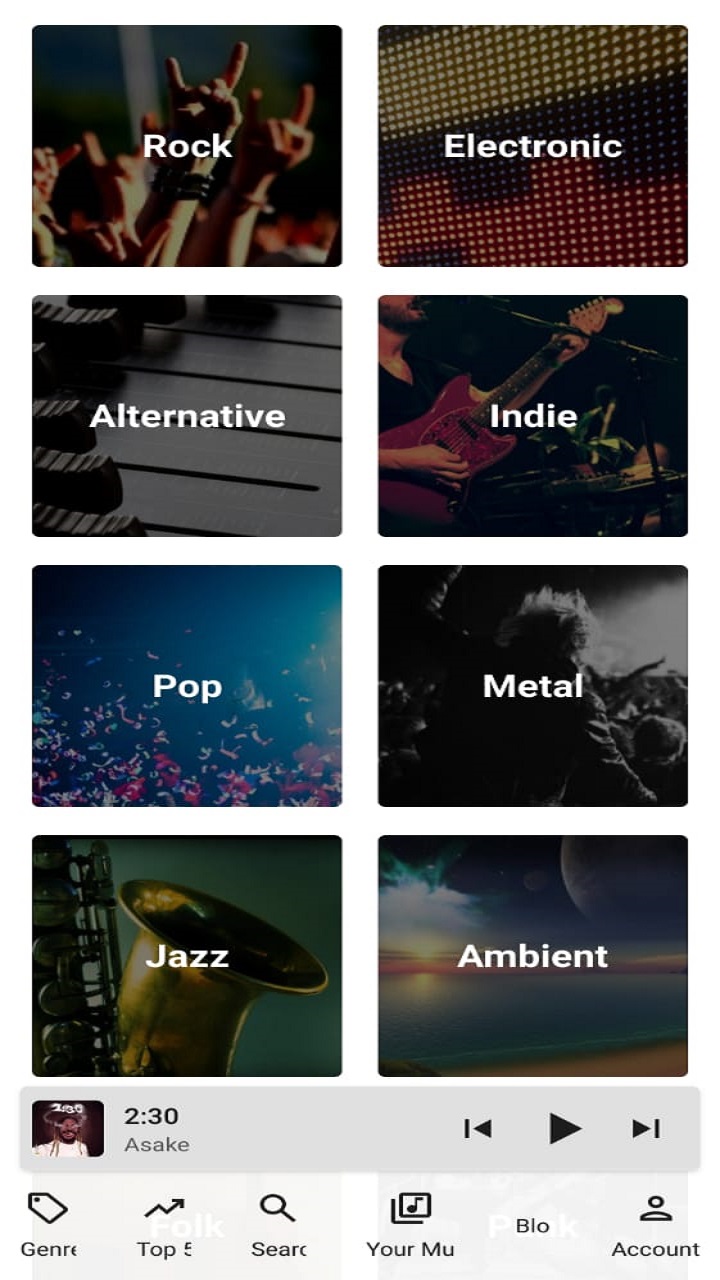The image size is (720, 1280).
Task: Play the current Asake track
Action: click(x=564, y=1128)
